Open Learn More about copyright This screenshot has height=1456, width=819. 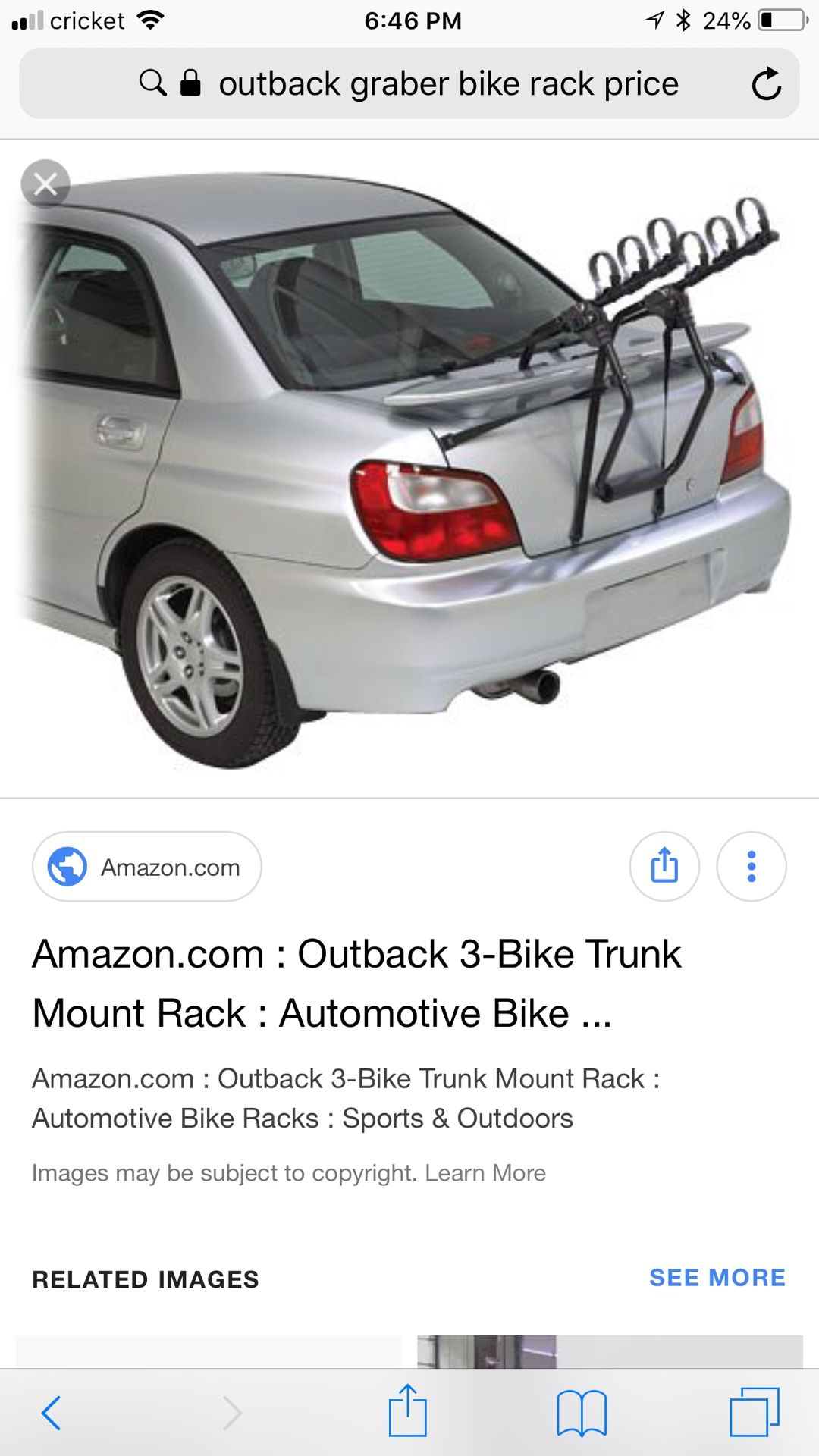[485, 1173]
